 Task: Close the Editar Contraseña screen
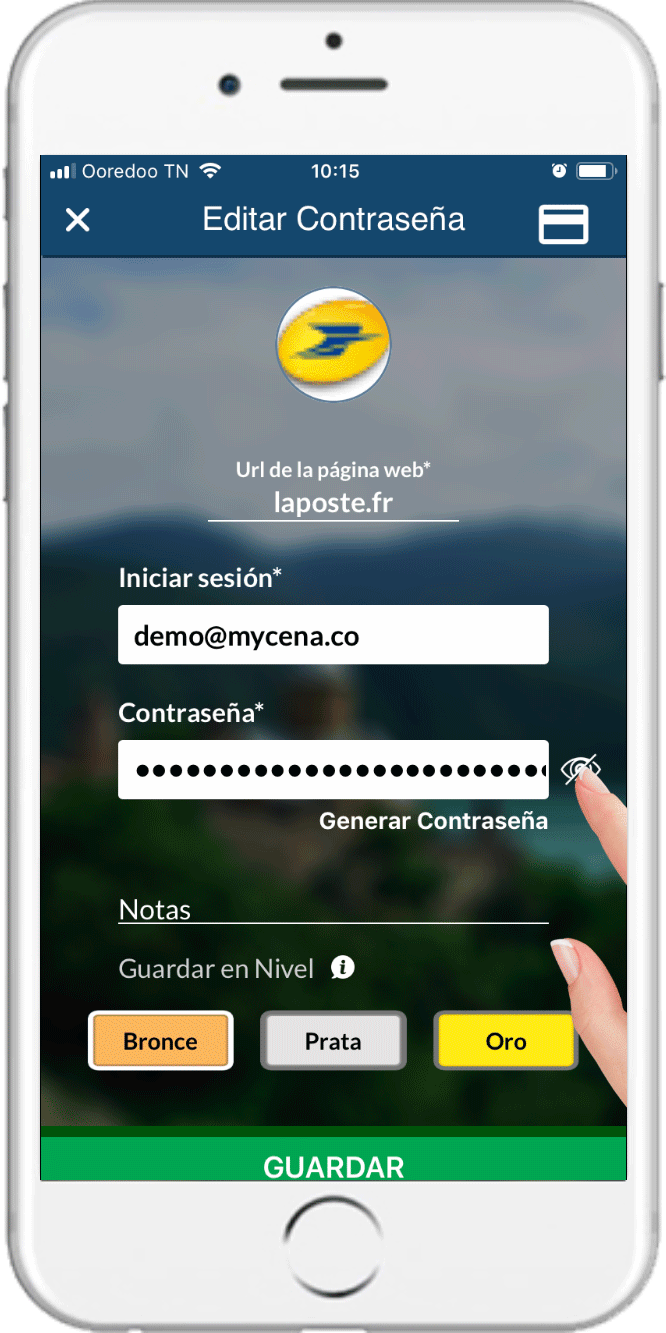tap(77, 220)
